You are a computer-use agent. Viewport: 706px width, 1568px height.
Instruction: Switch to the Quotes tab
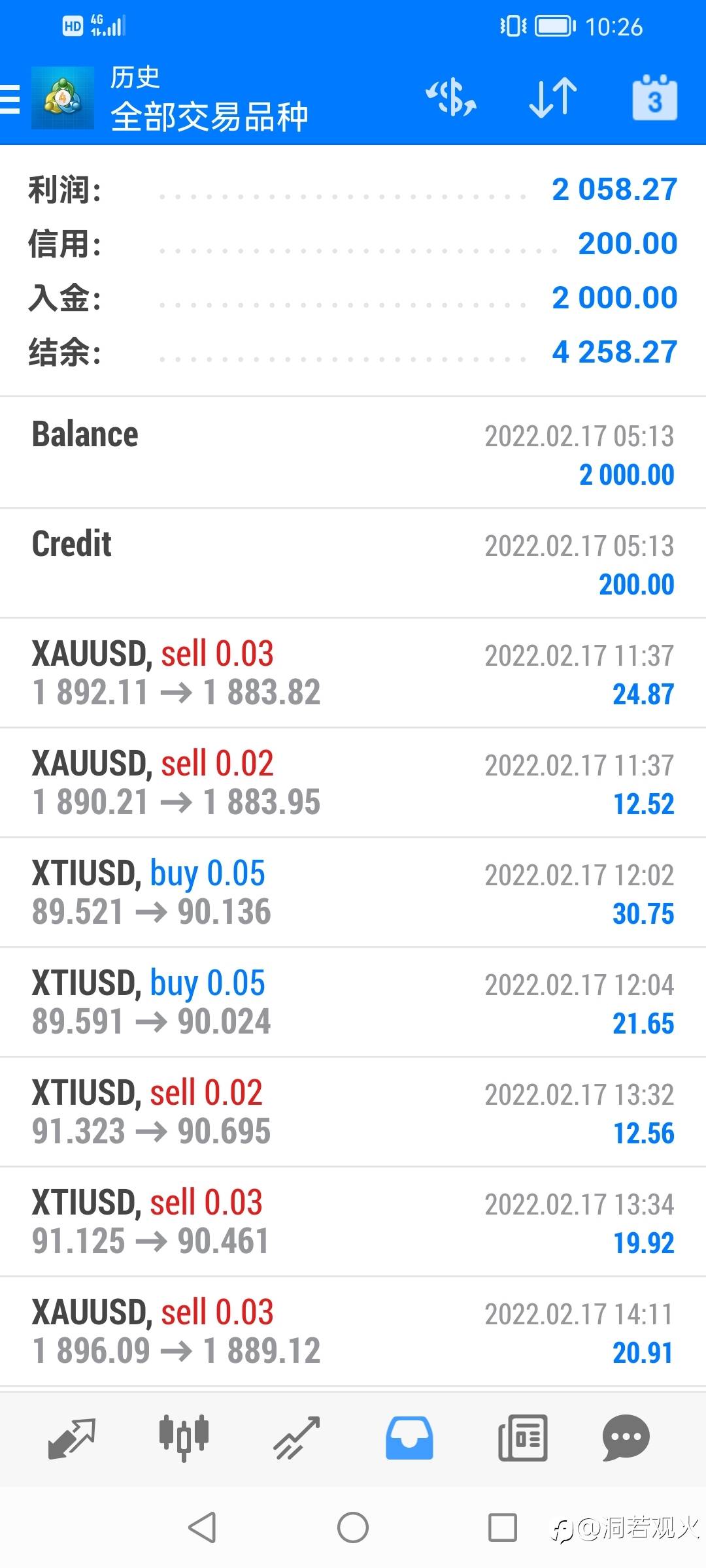72,1438
